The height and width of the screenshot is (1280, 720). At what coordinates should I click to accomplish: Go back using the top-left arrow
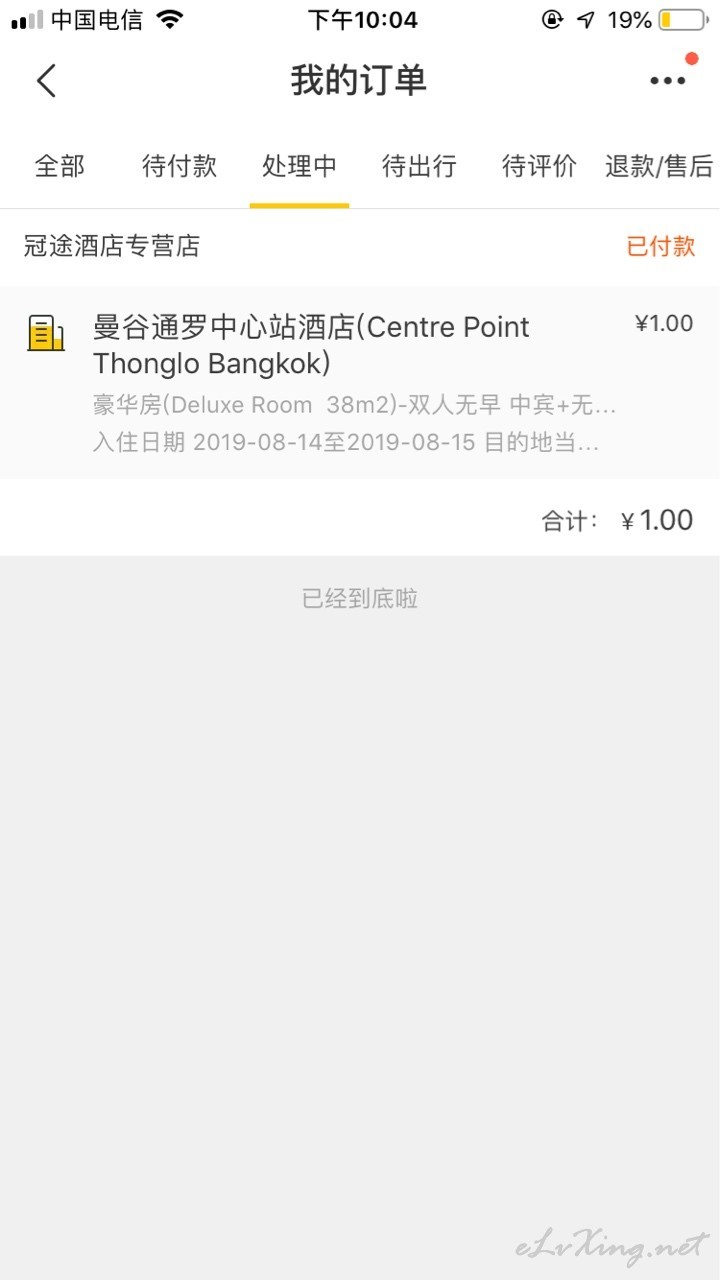46,80
